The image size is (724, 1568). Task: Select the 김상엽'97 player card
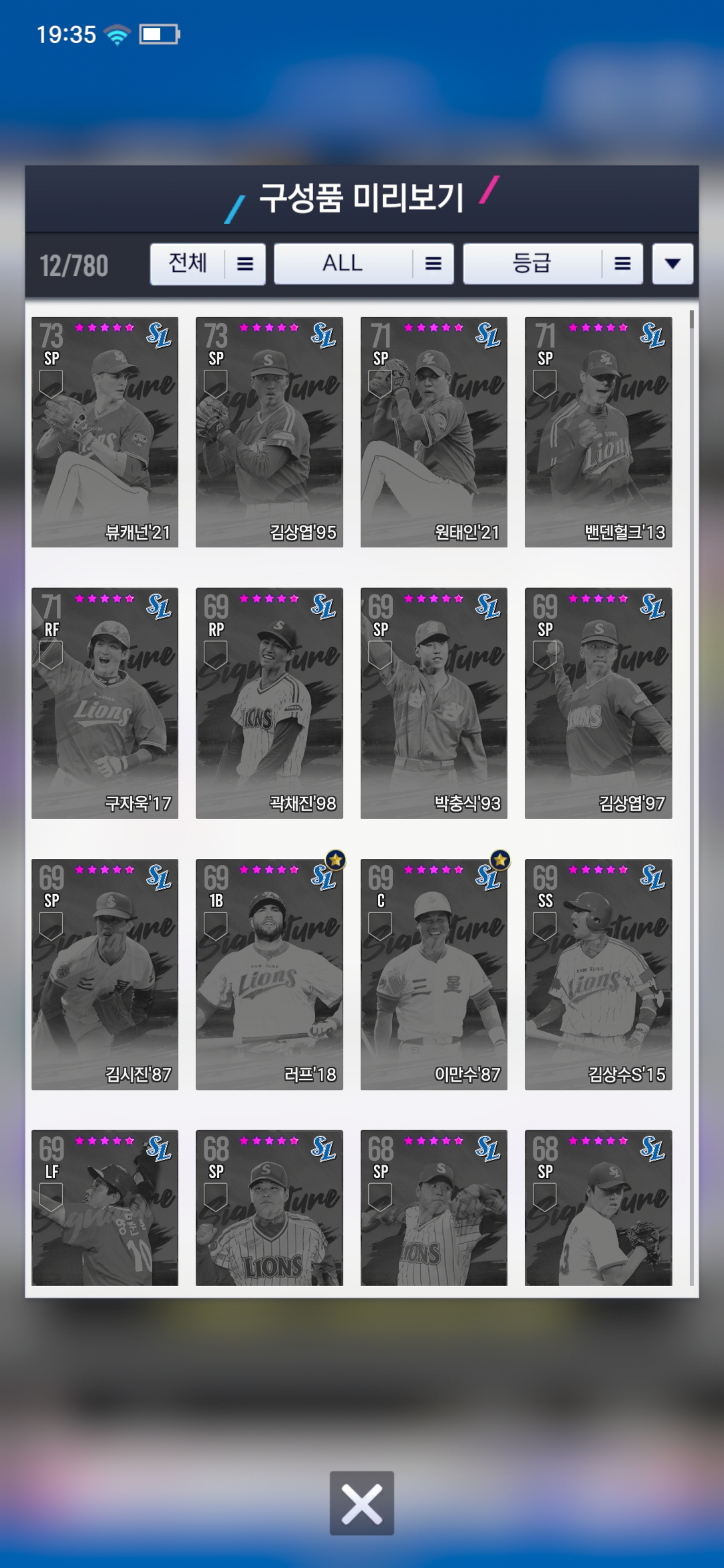[x=598, y=703]
